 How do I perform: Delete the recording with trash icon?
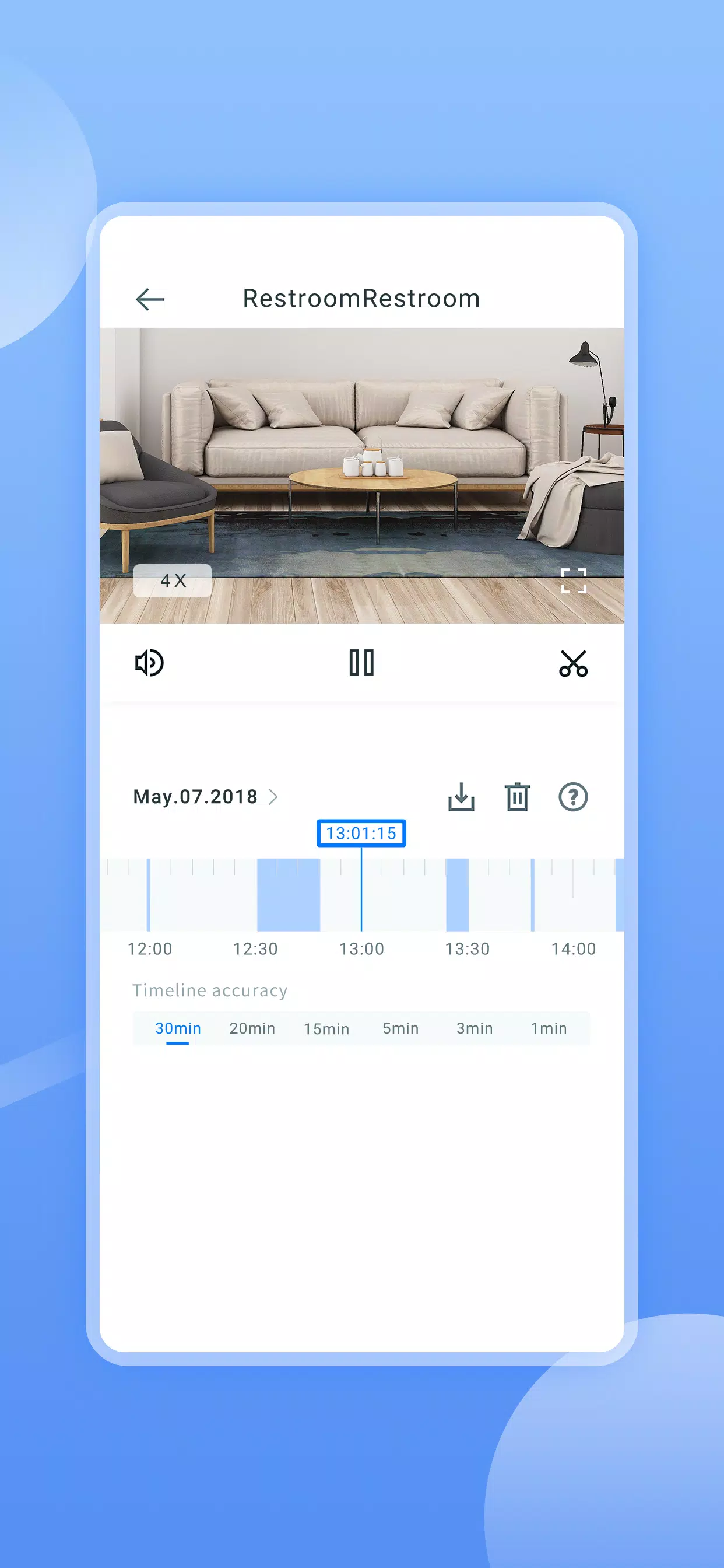tap(517, 797)
